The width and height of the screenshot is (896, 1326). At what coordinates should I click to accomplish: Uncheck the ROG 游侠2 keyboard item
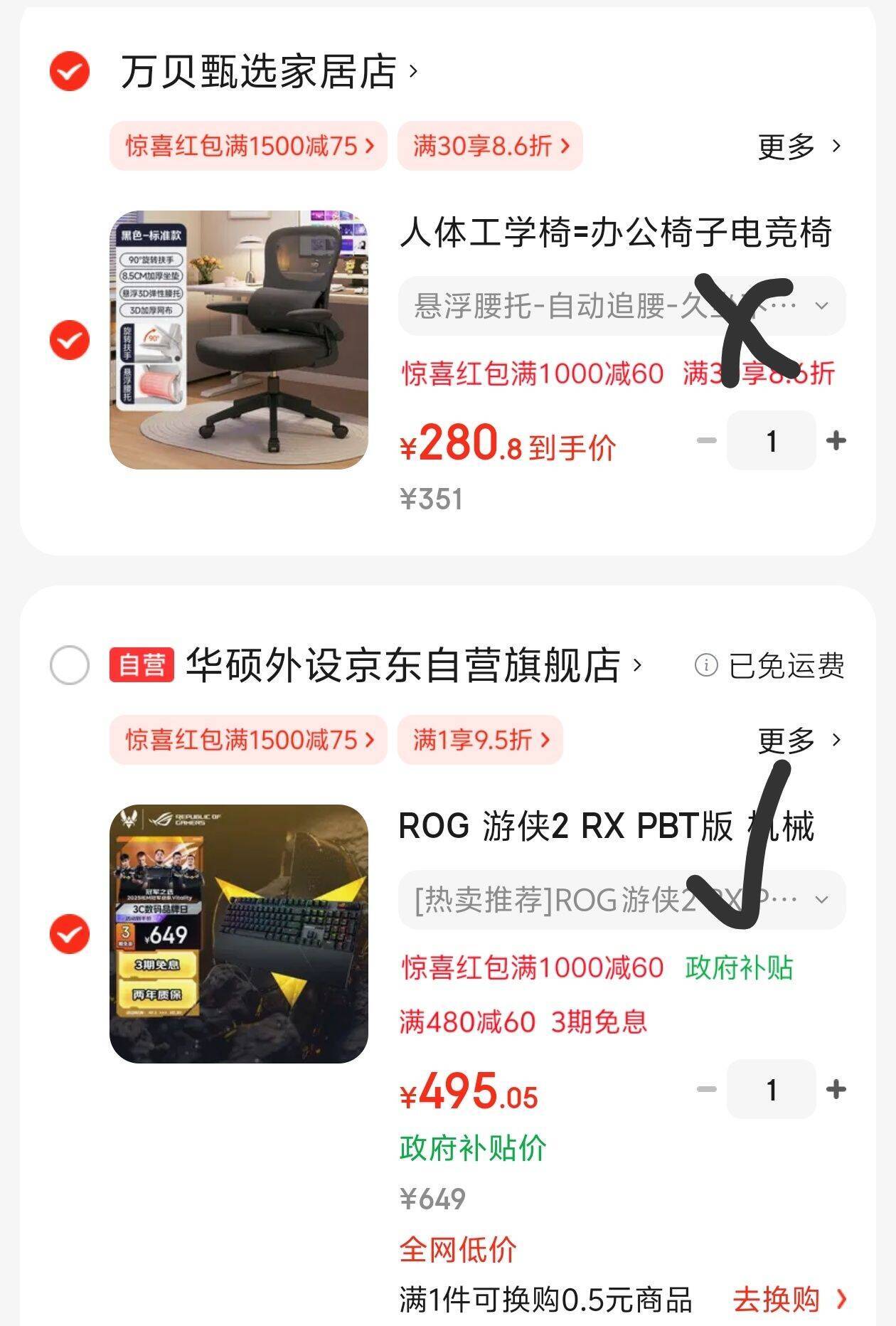pyautogui.click(x=70, y=934)
